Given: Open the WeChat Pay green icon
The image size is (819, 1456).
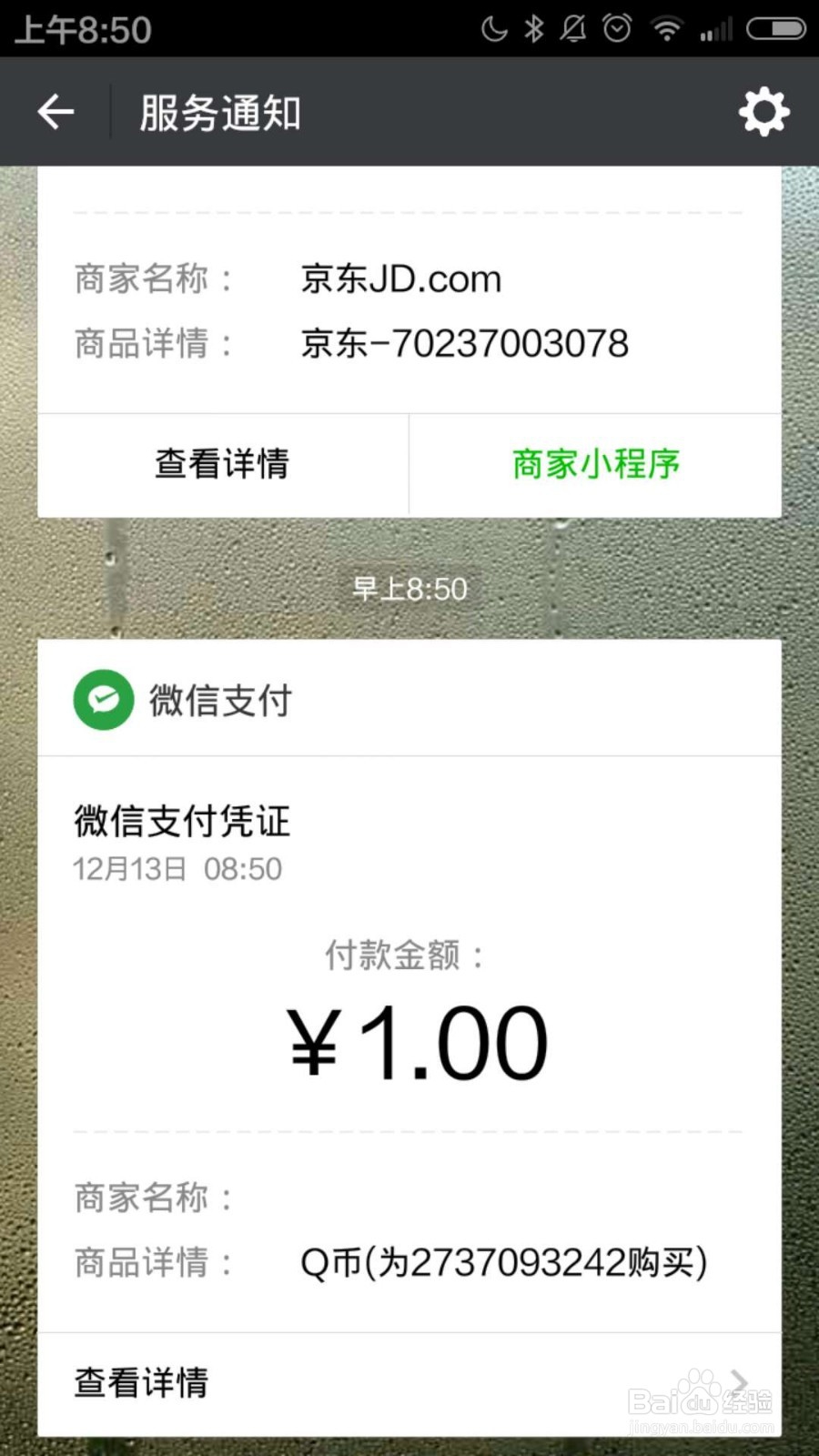Looking at the screenshot, I should 103,700.
